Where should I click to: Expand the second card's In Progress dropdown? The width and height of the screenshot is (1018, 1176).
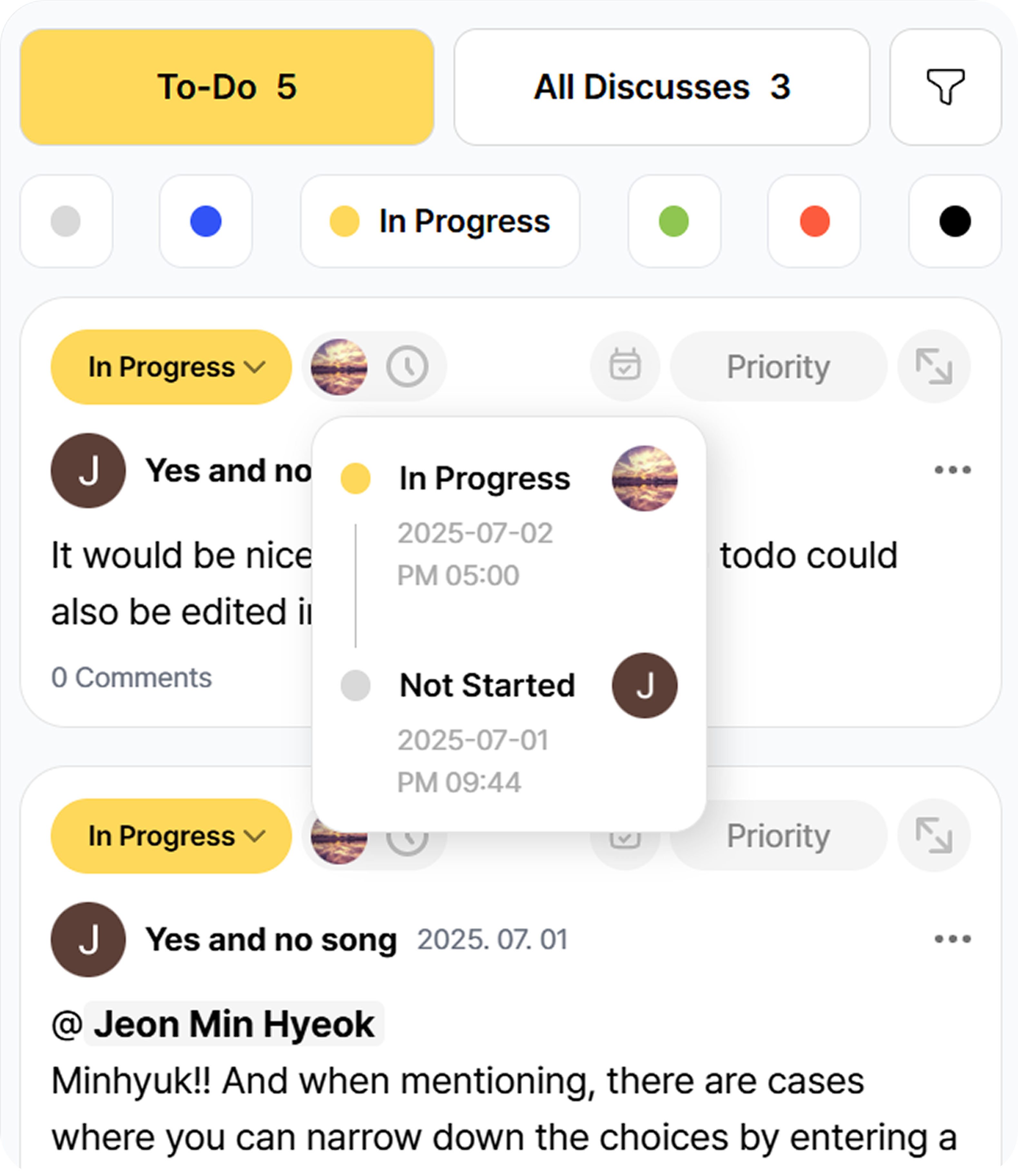pyautogui.click(x=171, y=836)
